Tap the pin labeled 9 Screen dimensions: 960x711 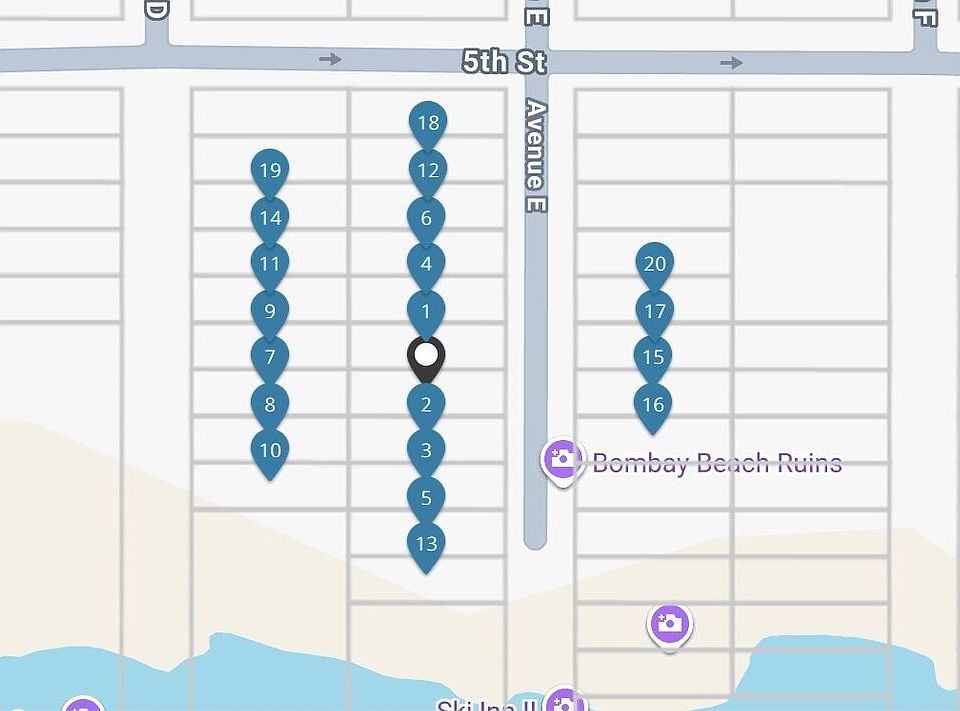tap(269, 311)
